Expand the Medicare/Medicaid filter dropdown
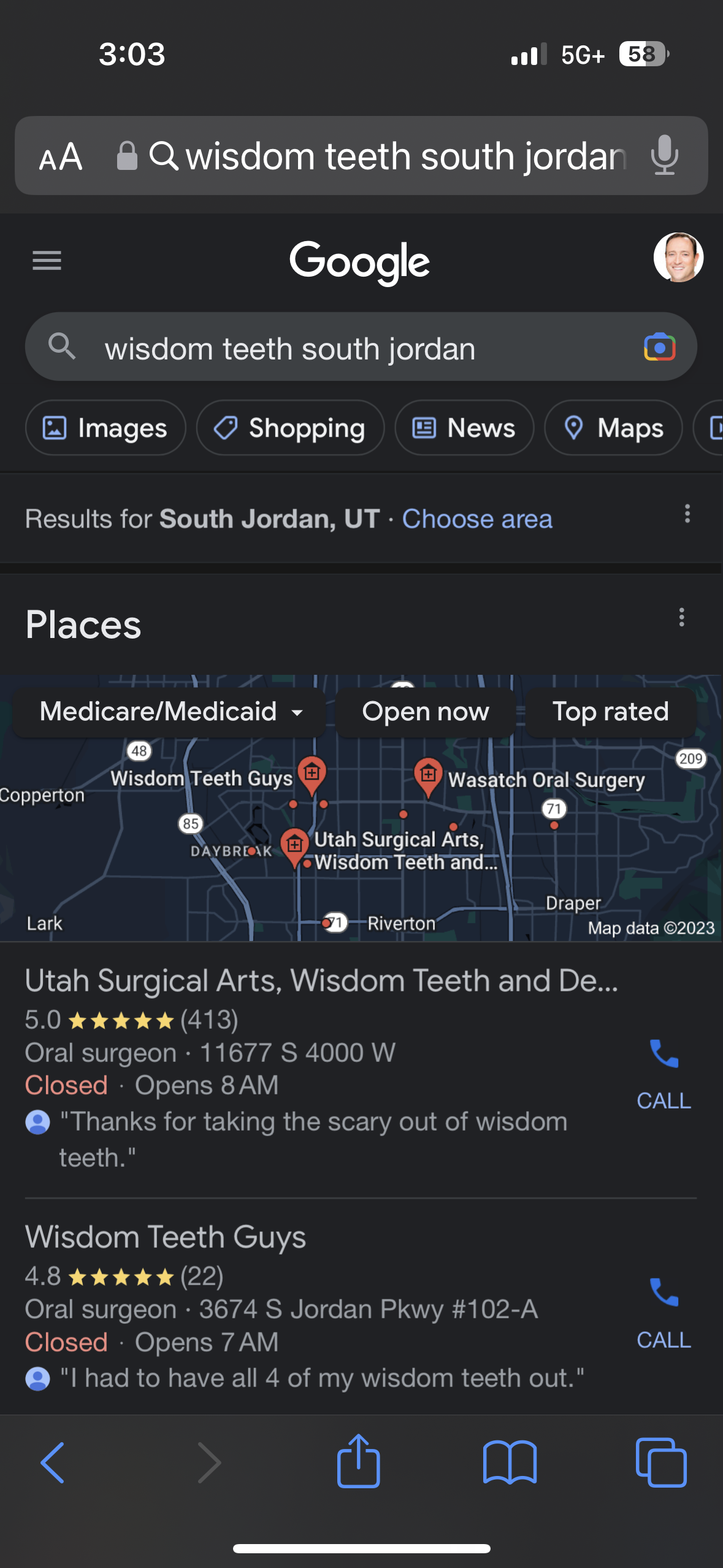 coord(170,712)
